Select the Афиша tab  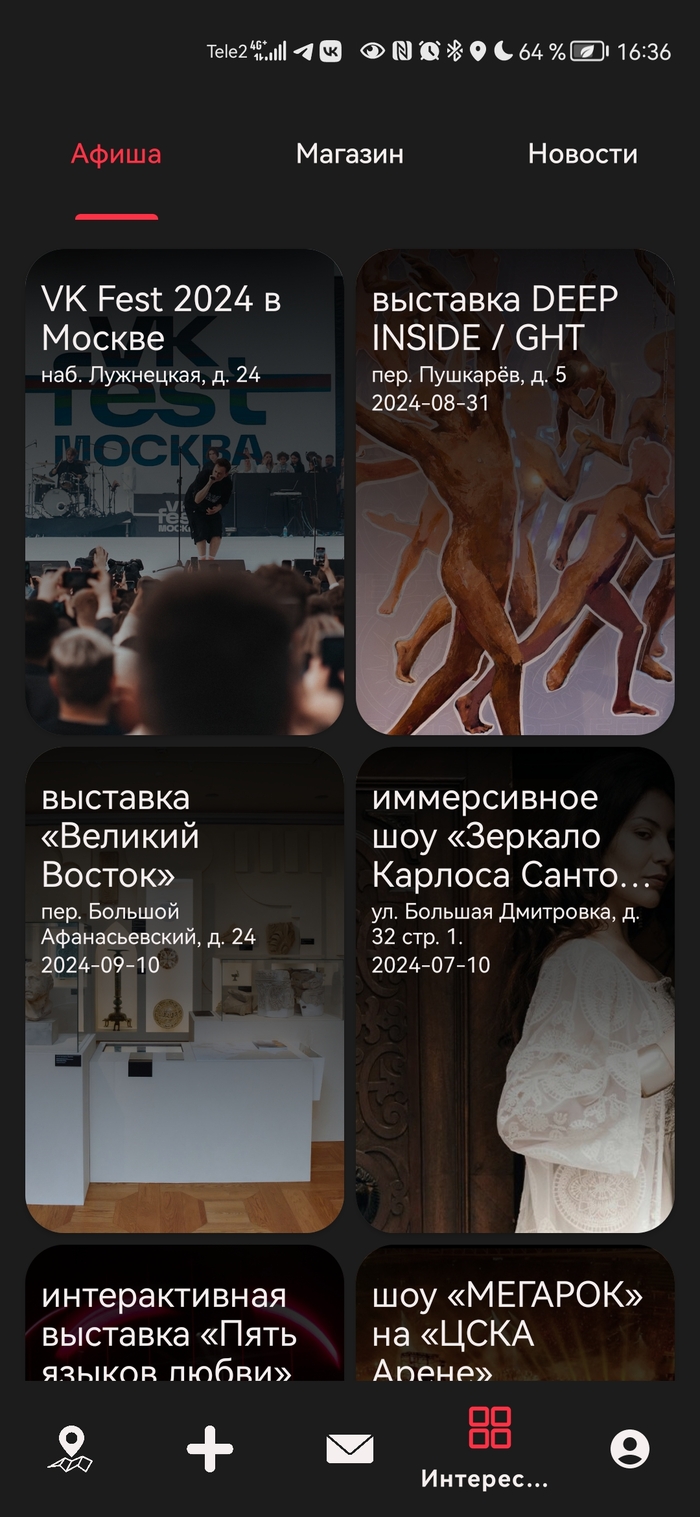pos(116,154)
